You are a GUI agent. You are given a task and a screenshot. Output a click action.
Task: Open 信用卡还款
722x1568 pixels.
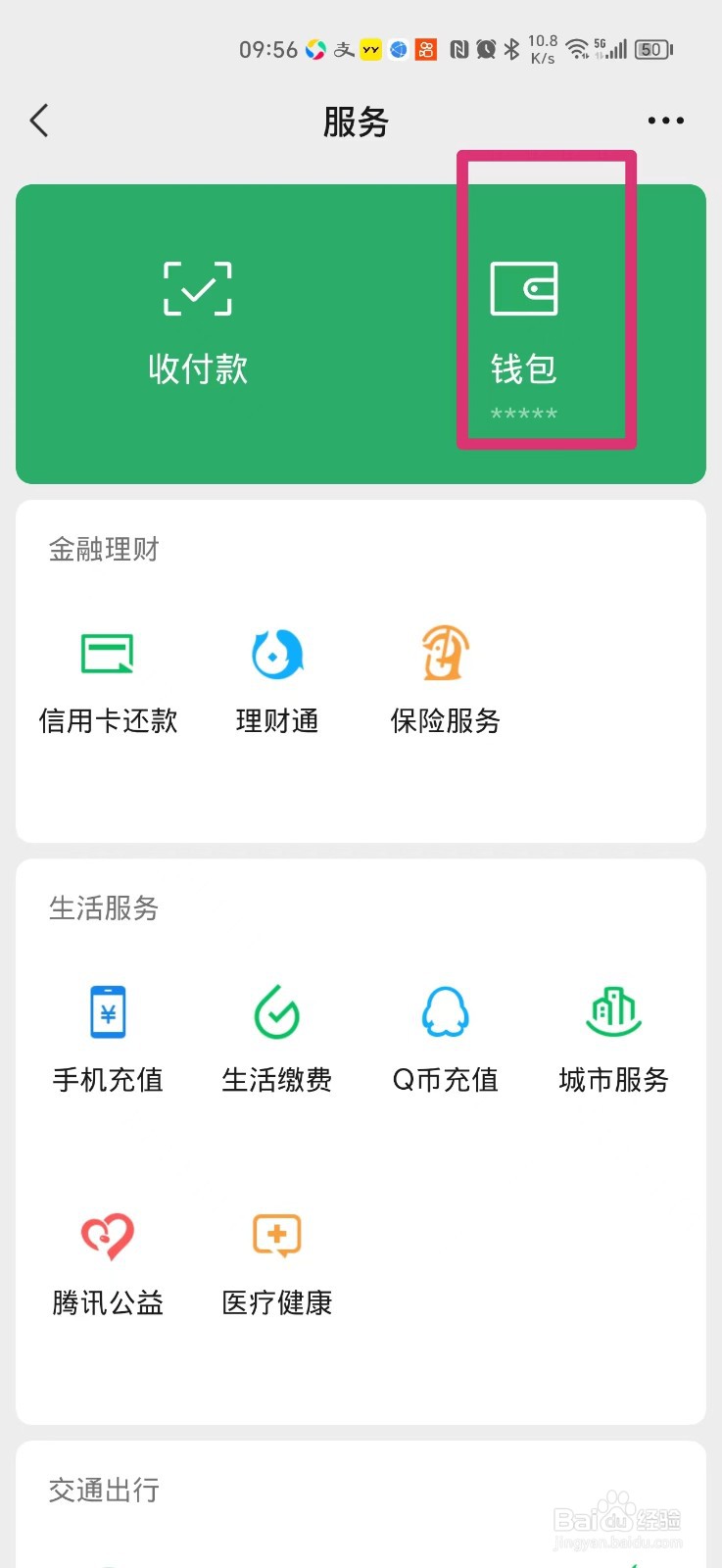[x=108, y=683]
